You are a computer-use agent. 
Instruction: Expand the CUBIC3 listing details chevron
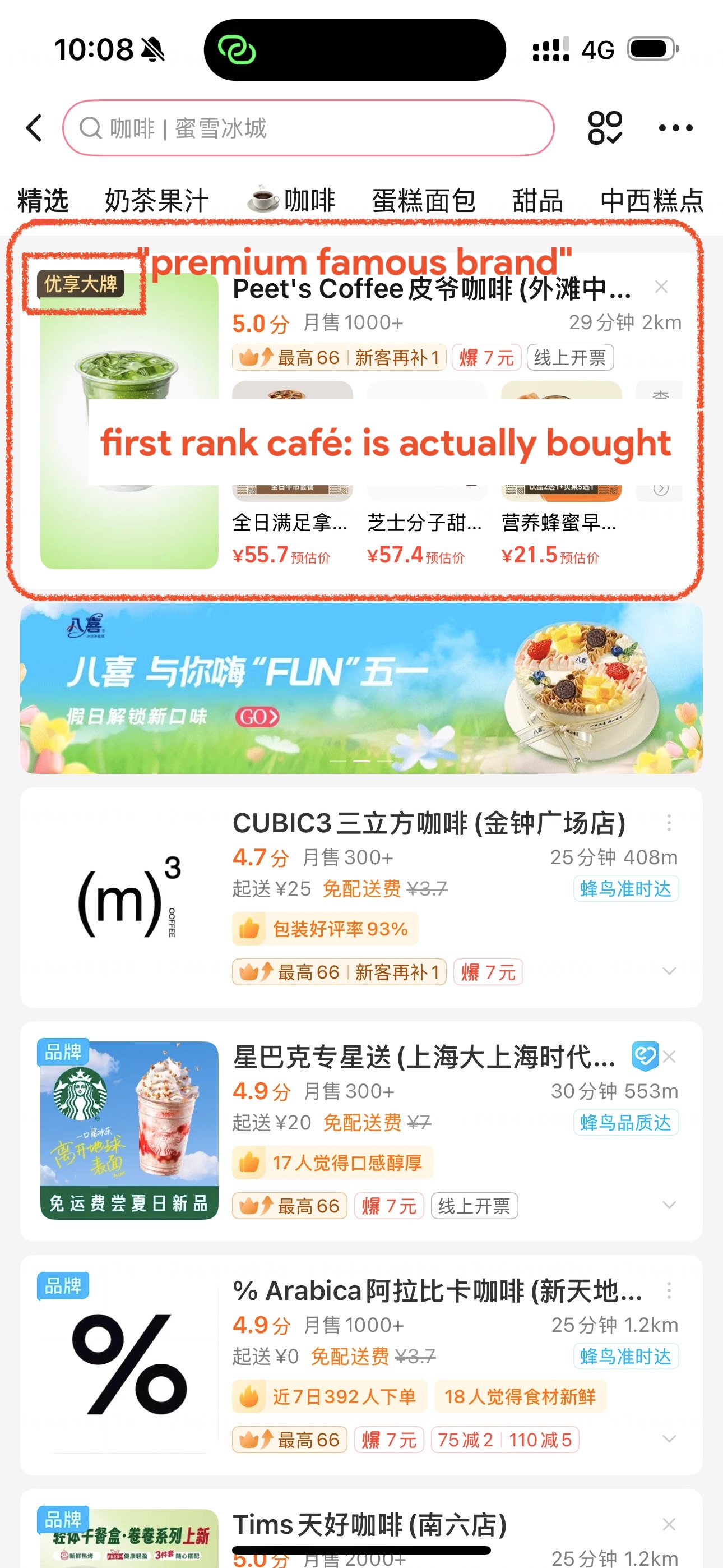coord(669,970)
